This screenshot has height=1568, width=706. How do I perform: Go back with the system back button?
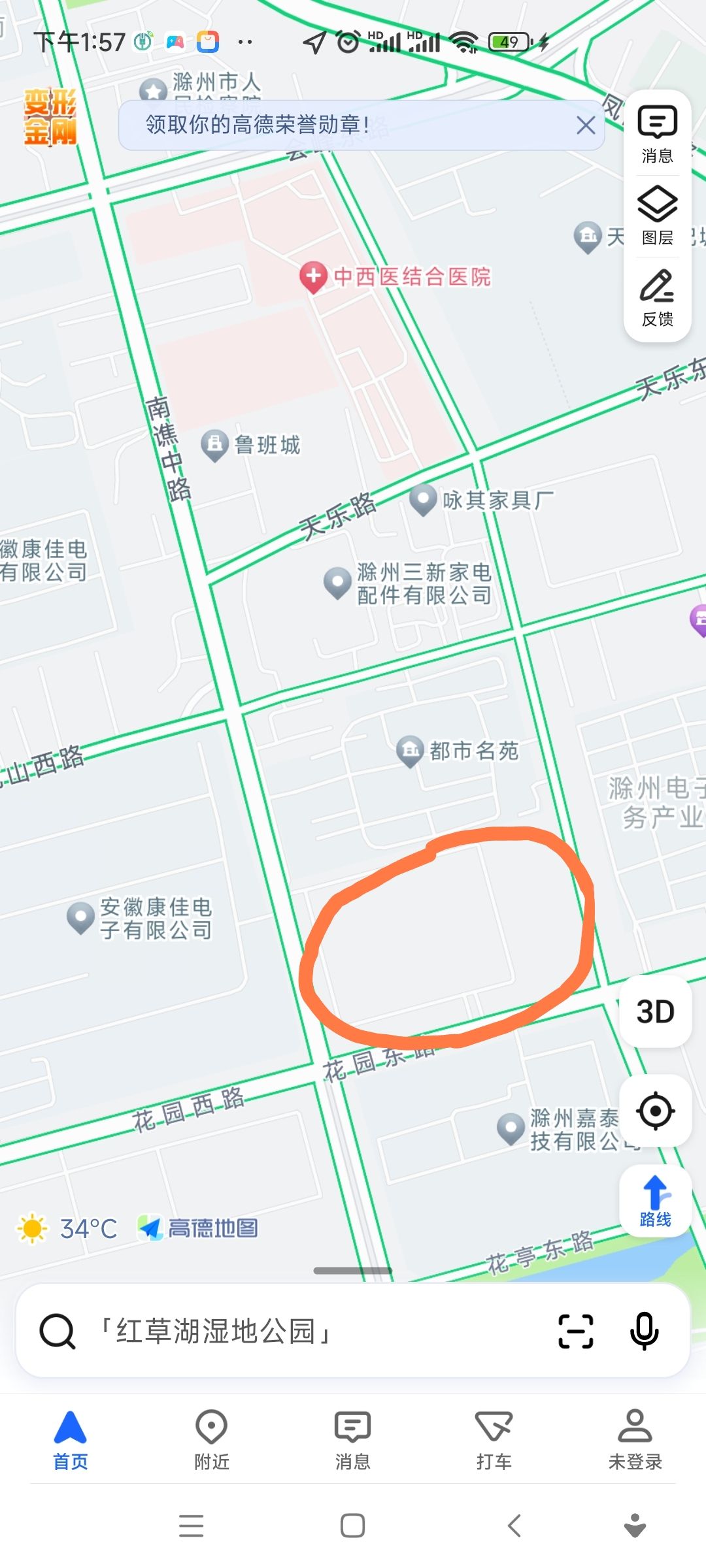514,1526
